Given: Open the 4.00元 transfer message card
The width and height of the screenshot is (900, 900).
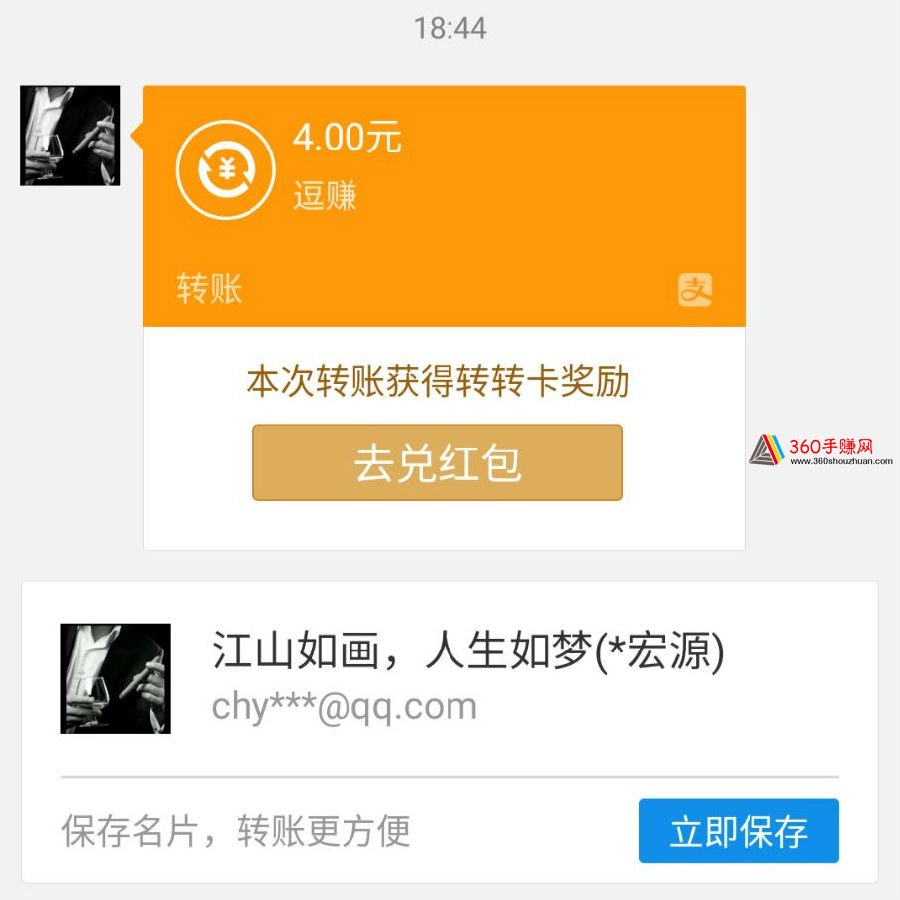Looking at the screenshot, I should point(444,205).
